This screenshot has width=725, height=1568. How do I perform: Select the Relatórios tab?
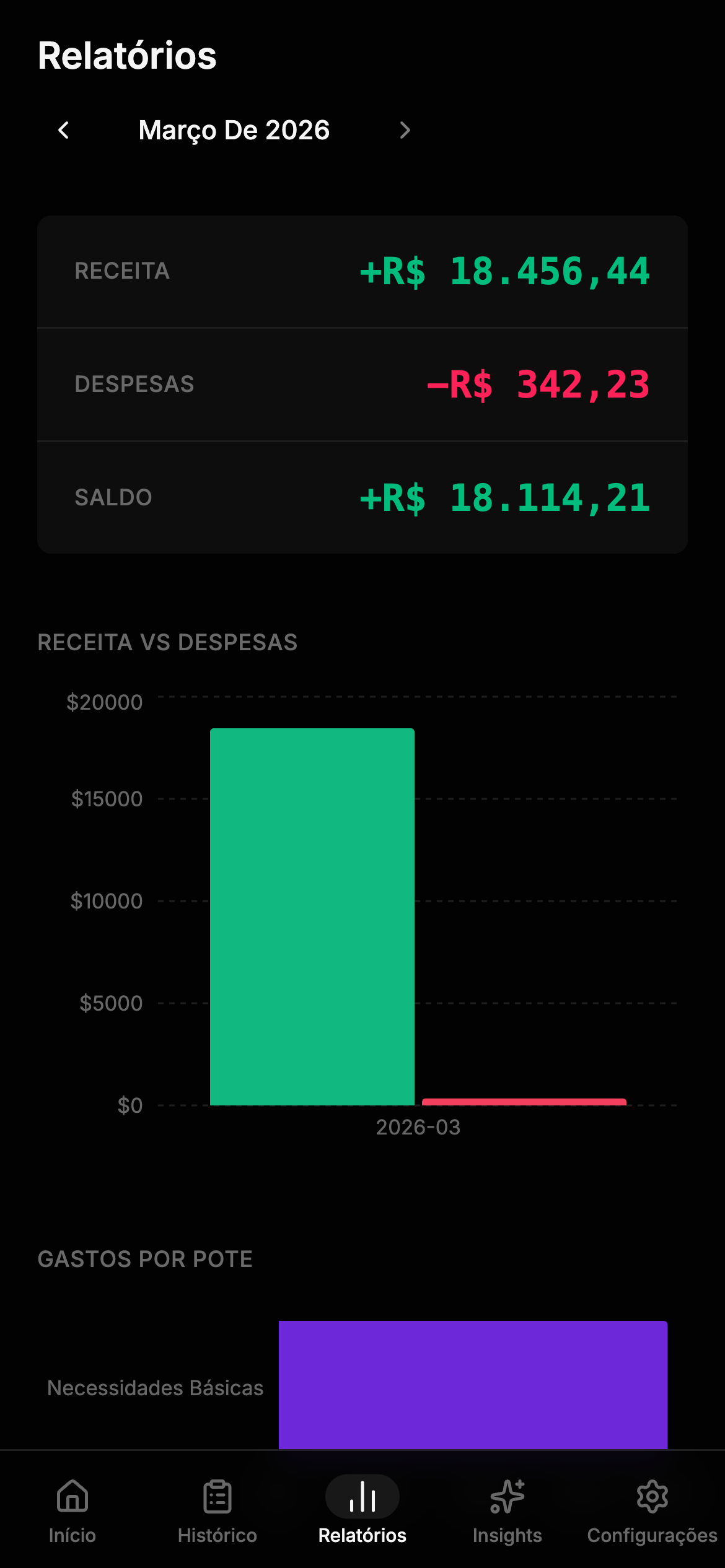point(362,1510)
